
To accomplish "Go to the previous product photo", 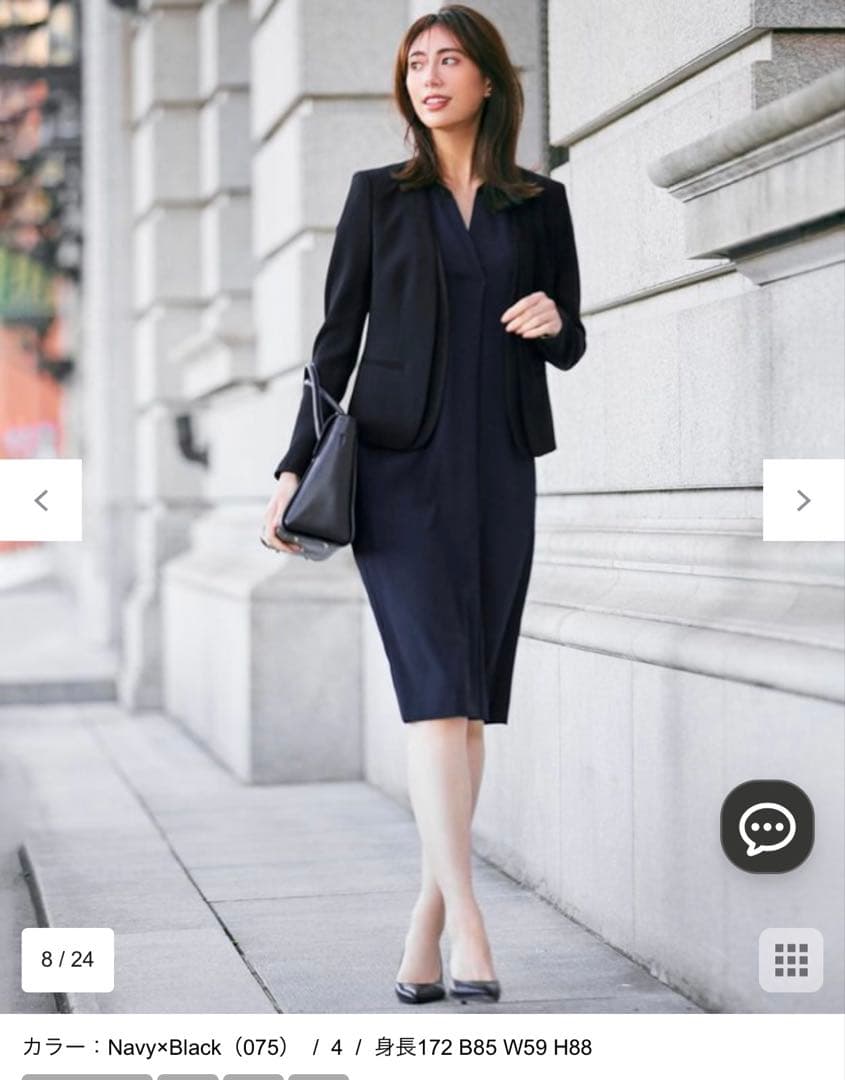I will pyautogui.click(x=41, y=500).
